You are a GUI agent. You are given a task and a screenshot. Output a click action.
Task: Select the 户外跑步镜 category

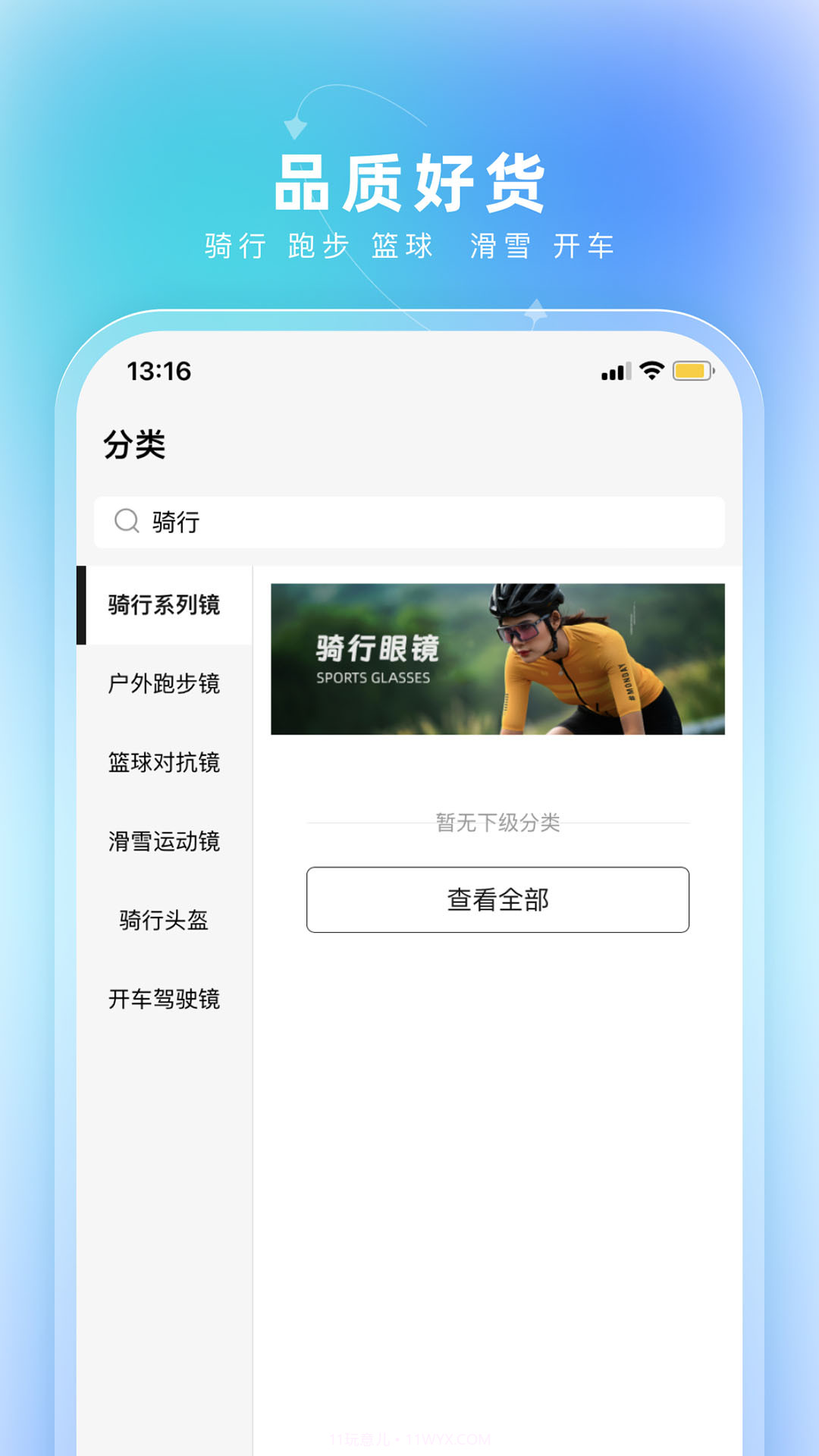[x=165, y=685]
